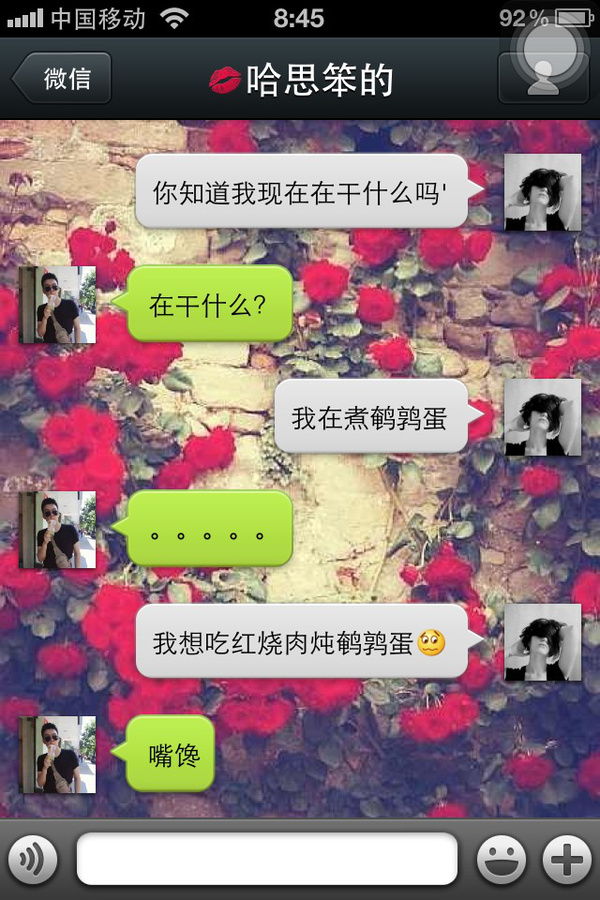Focus the message text field
This screenshot has height=900, width=600.
pyautogui.click(x=267, y=859)
